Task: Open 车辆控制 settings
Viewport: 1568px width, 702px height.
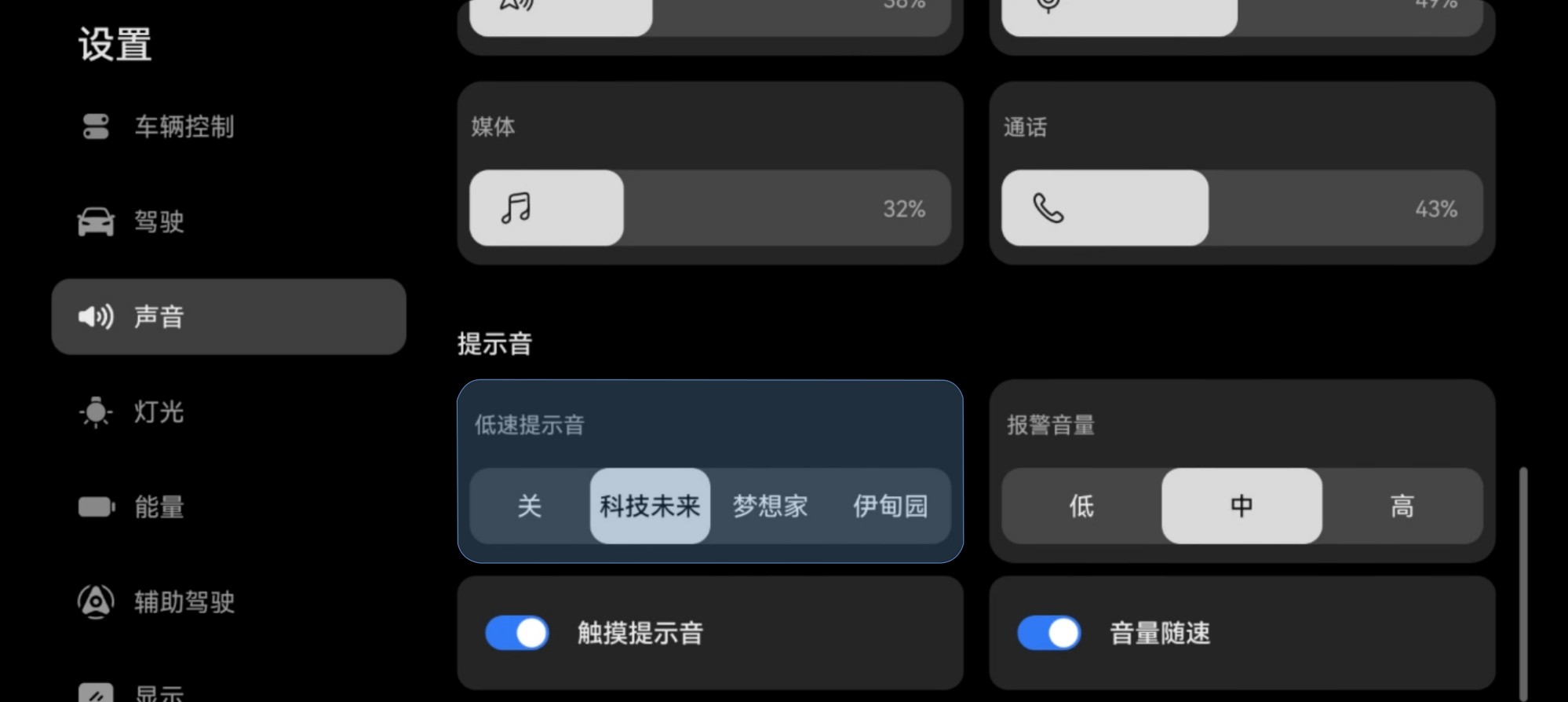Action: tap(184, 126)
